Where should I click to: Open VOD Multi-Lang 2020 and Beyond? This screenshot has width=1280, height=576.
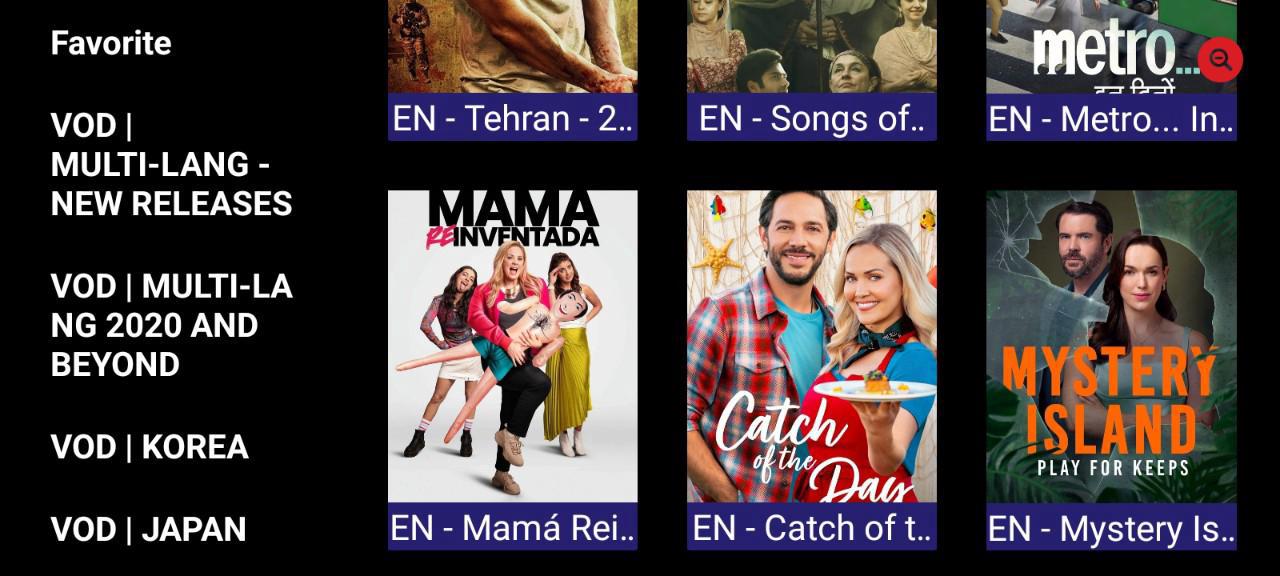pyautogui.click(x=171, y=325)
